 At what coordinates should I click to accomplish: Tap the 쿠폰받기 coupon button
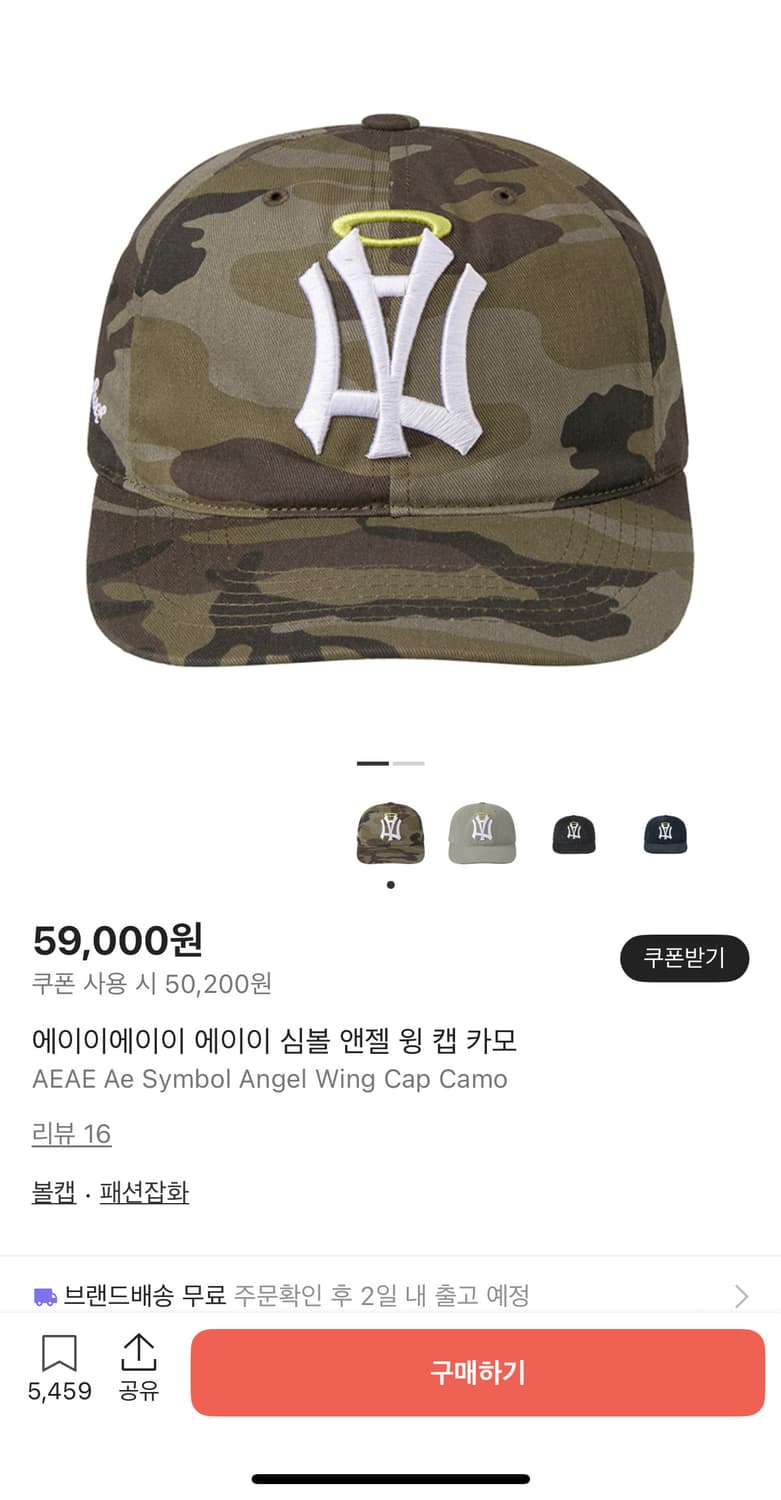coord(684,958)
